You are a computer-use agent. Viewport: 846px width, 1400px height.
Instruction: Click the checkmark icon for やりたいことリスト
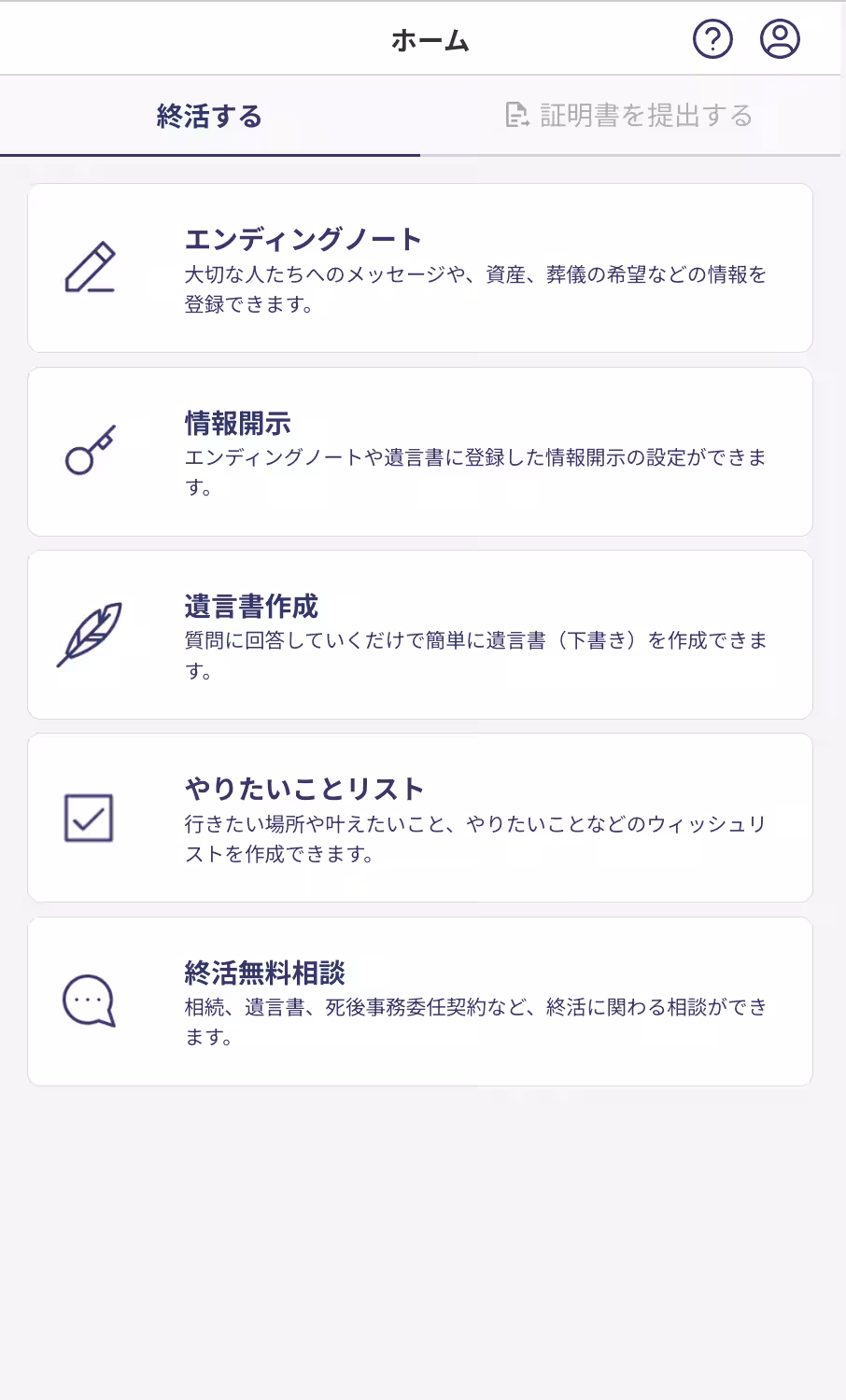[x=90, y=818]
